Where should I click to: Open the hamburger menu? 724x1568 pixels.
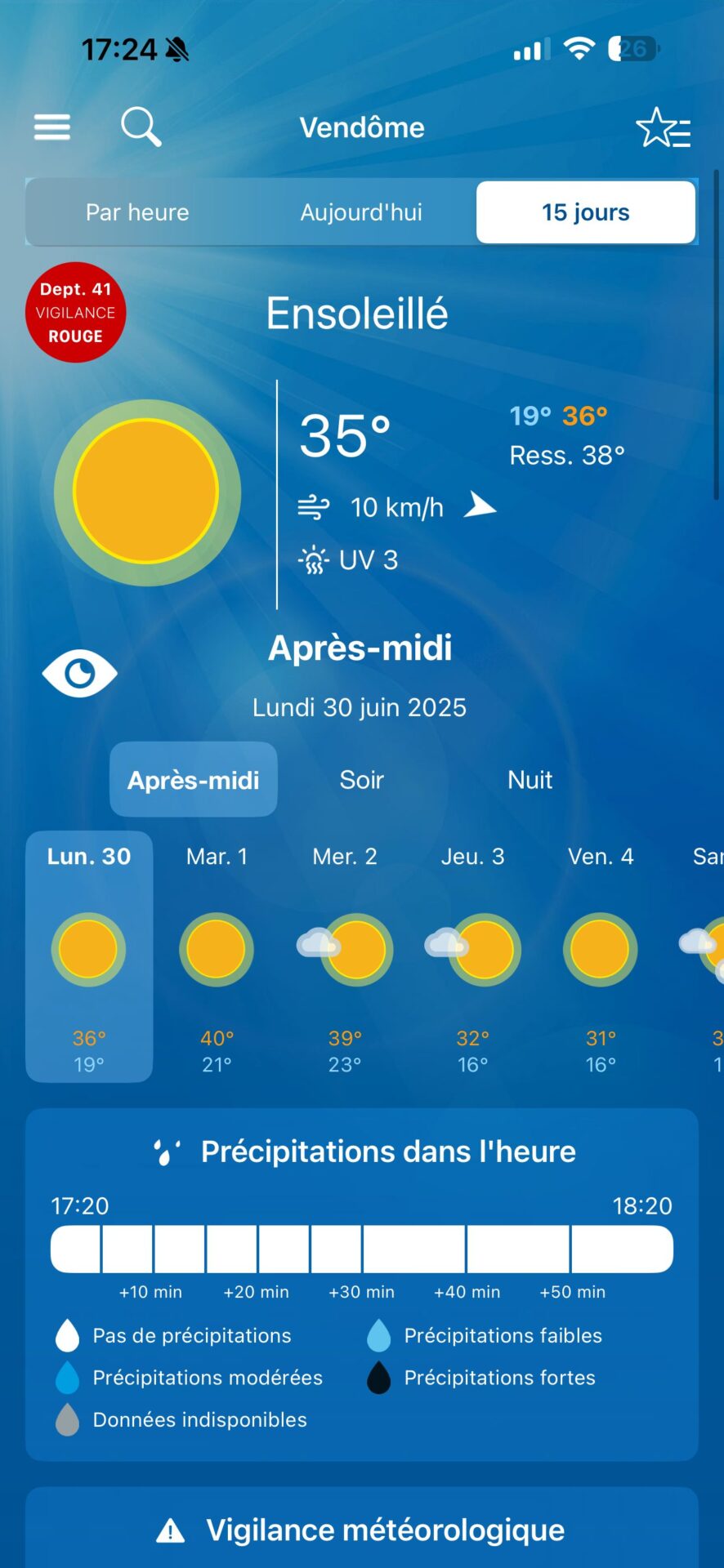[51, 127]
